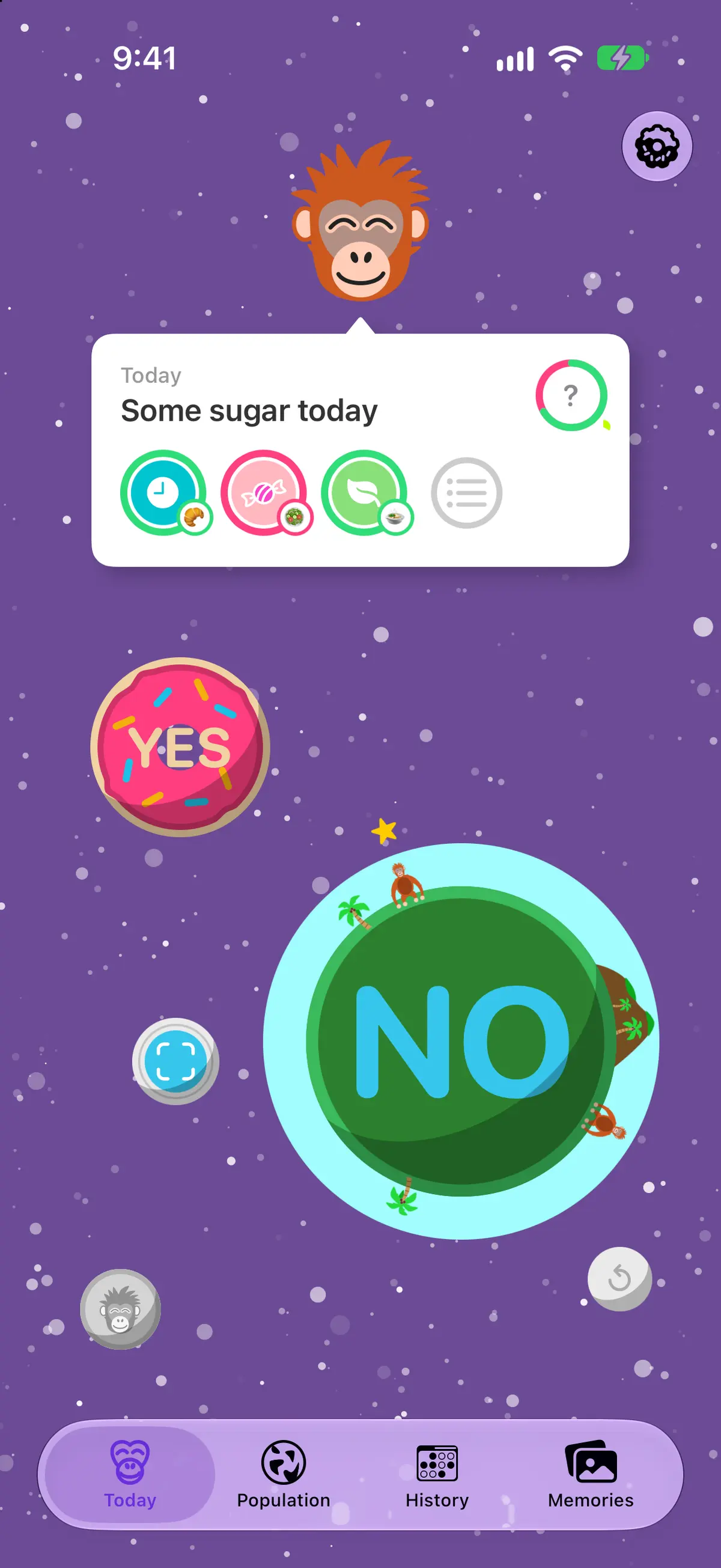Tap the YES donut button
721x1568 pixels.
click(x=180, y=747)
